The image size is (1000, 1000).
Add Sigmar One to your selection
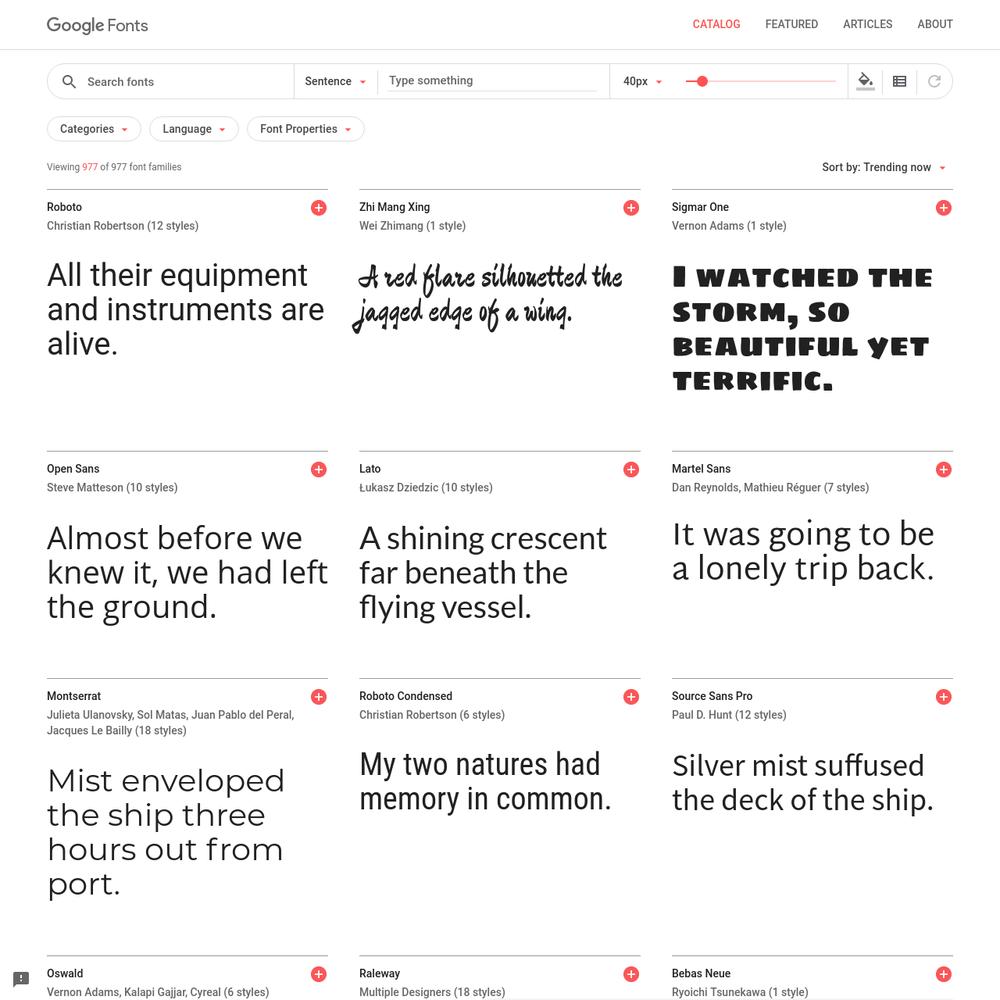click(x=943, y=208)
